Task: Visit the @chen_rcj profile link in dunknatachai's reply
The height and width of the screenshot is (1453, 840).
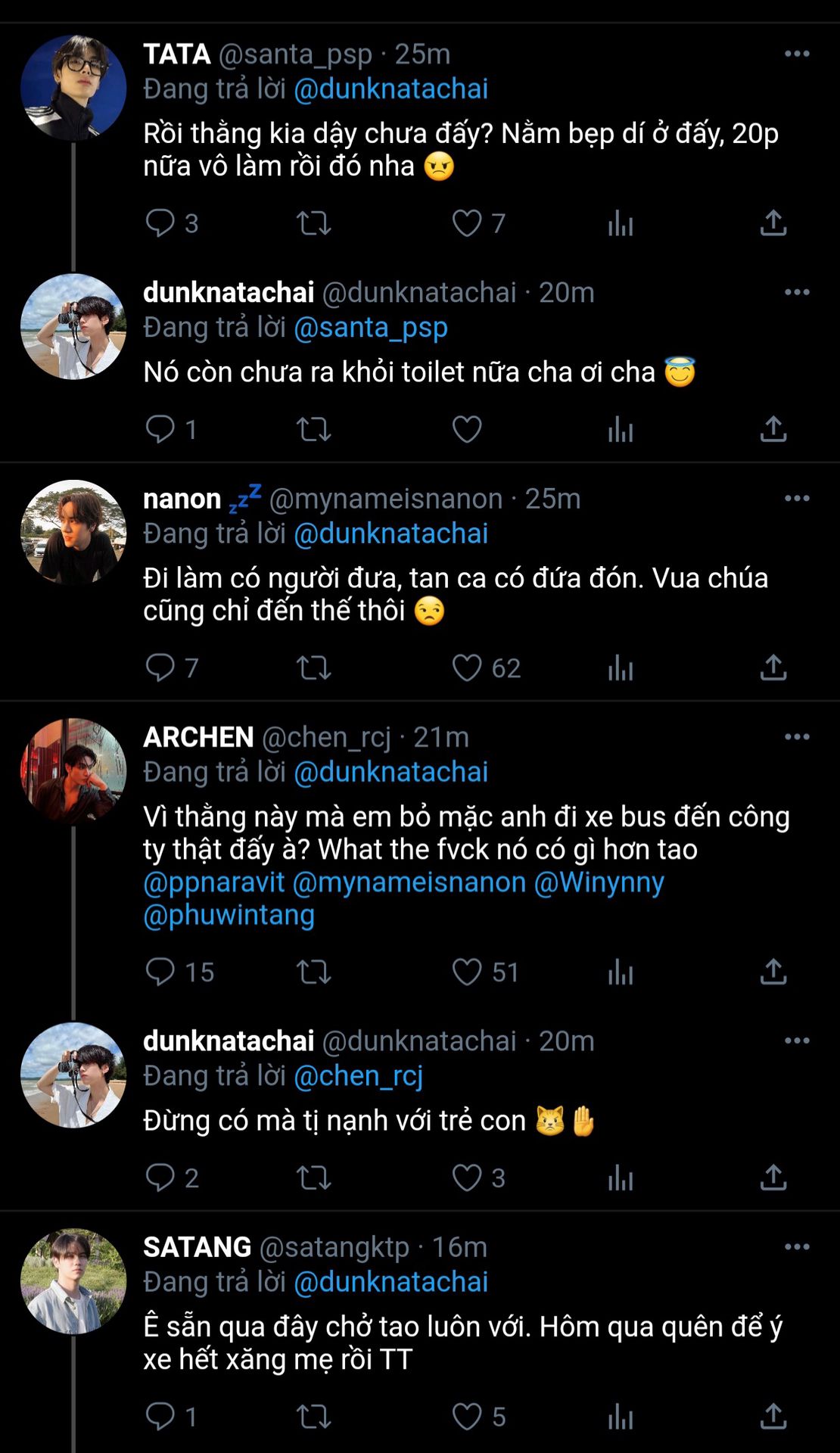Action: coord(358,1075)
